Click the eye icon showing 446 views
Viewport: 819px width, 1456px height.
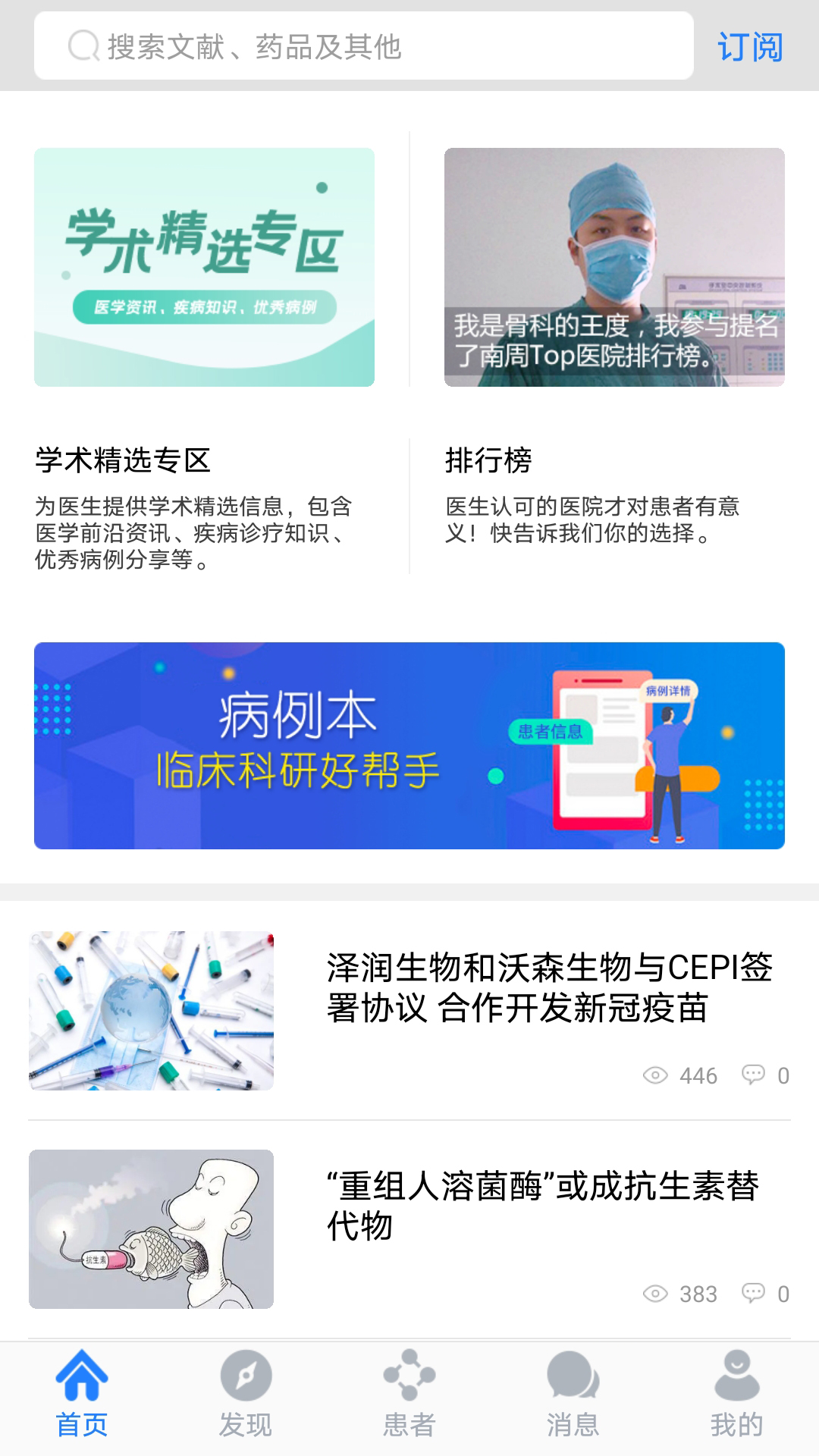tap(657, 1075)
